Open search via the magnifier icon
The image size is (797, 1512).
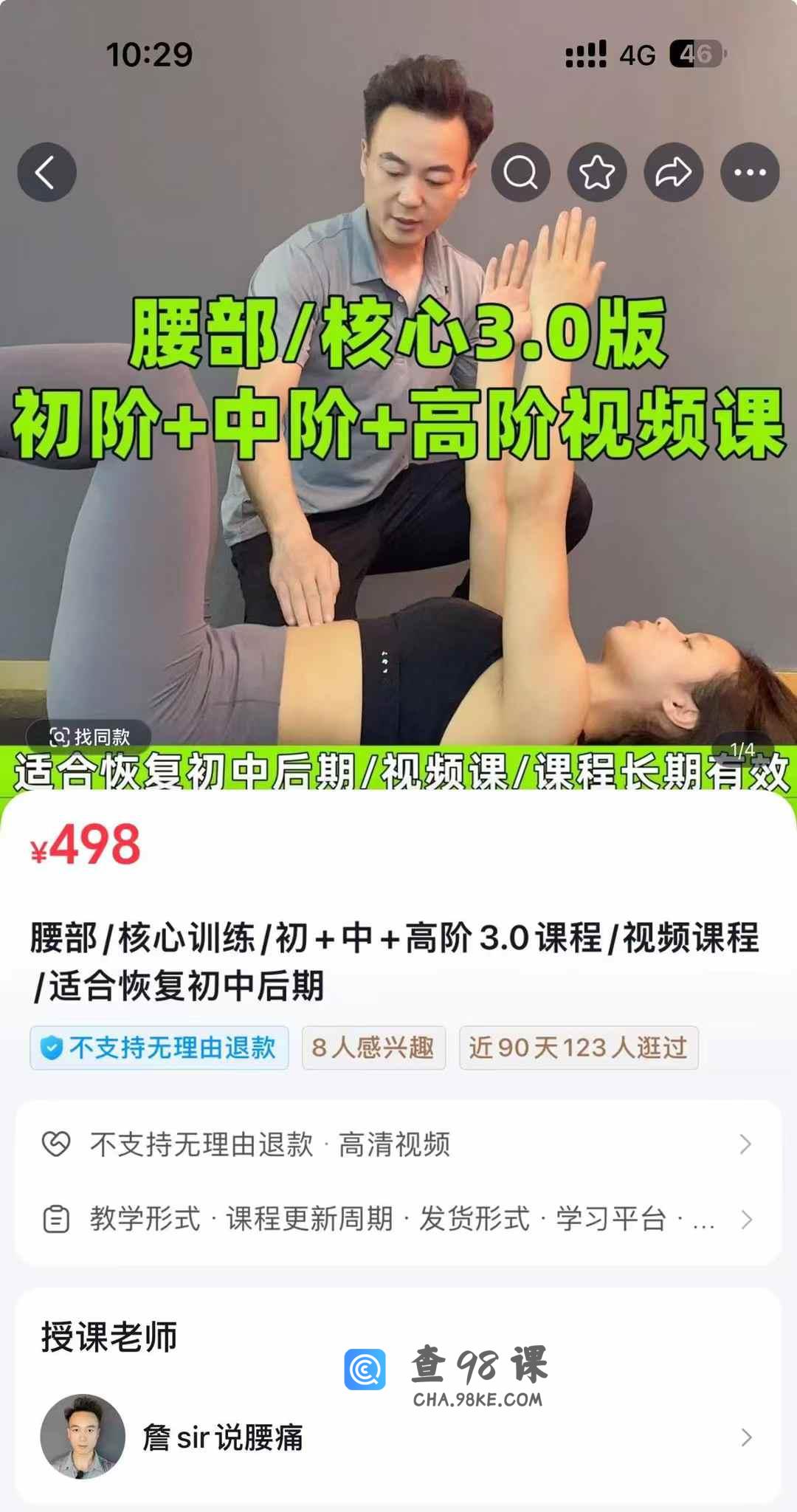point(520,173)
